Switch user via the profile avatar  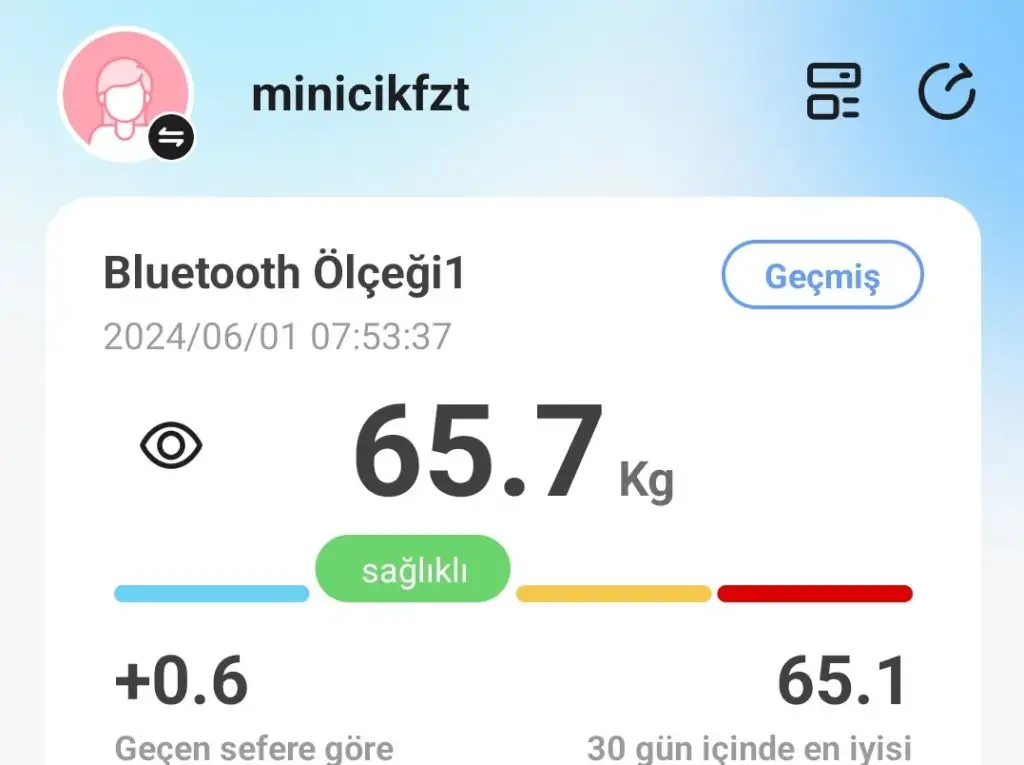point(126,94)
